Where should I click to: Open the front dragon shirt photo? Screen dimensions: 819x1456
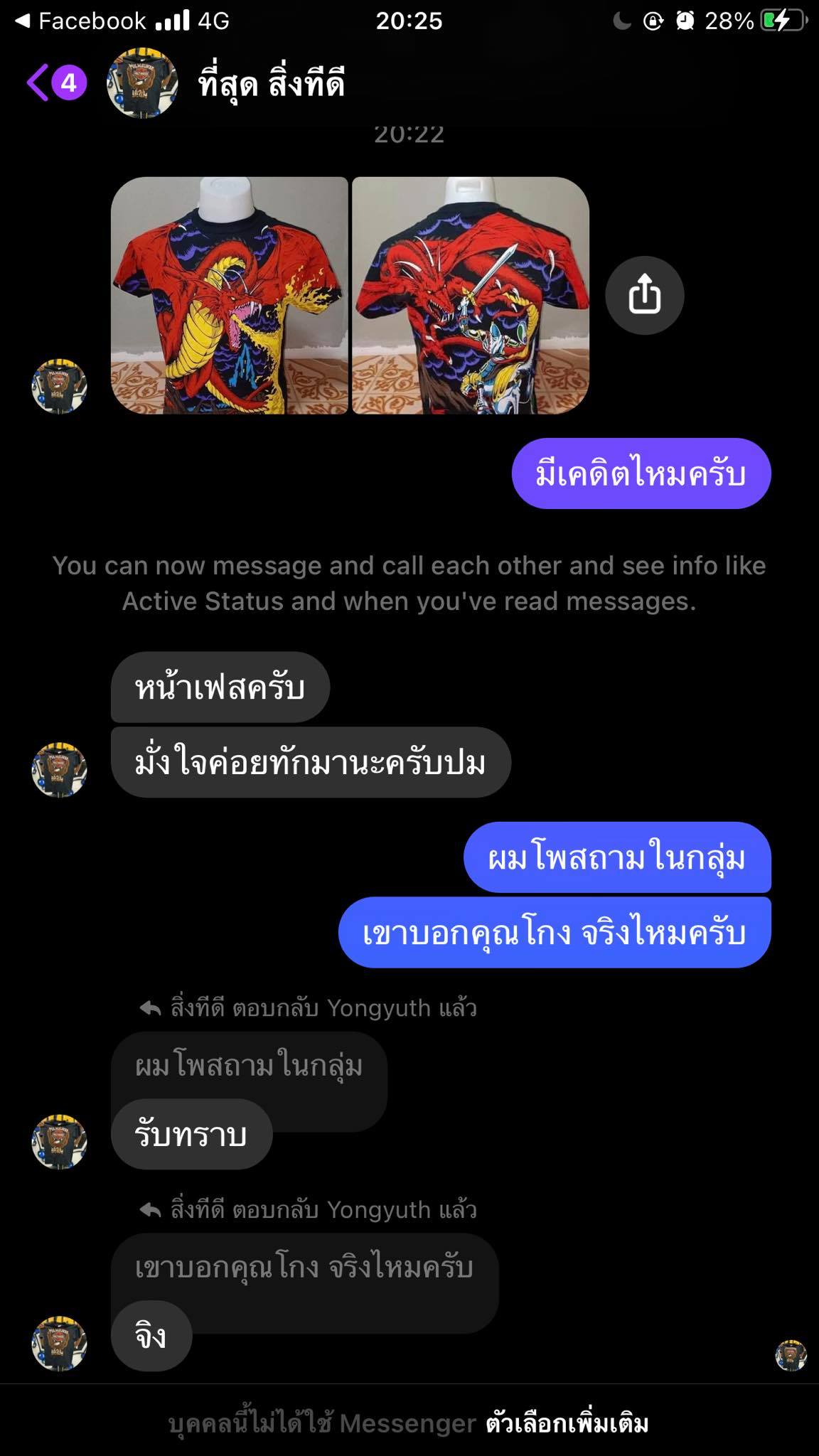point(229,295)
